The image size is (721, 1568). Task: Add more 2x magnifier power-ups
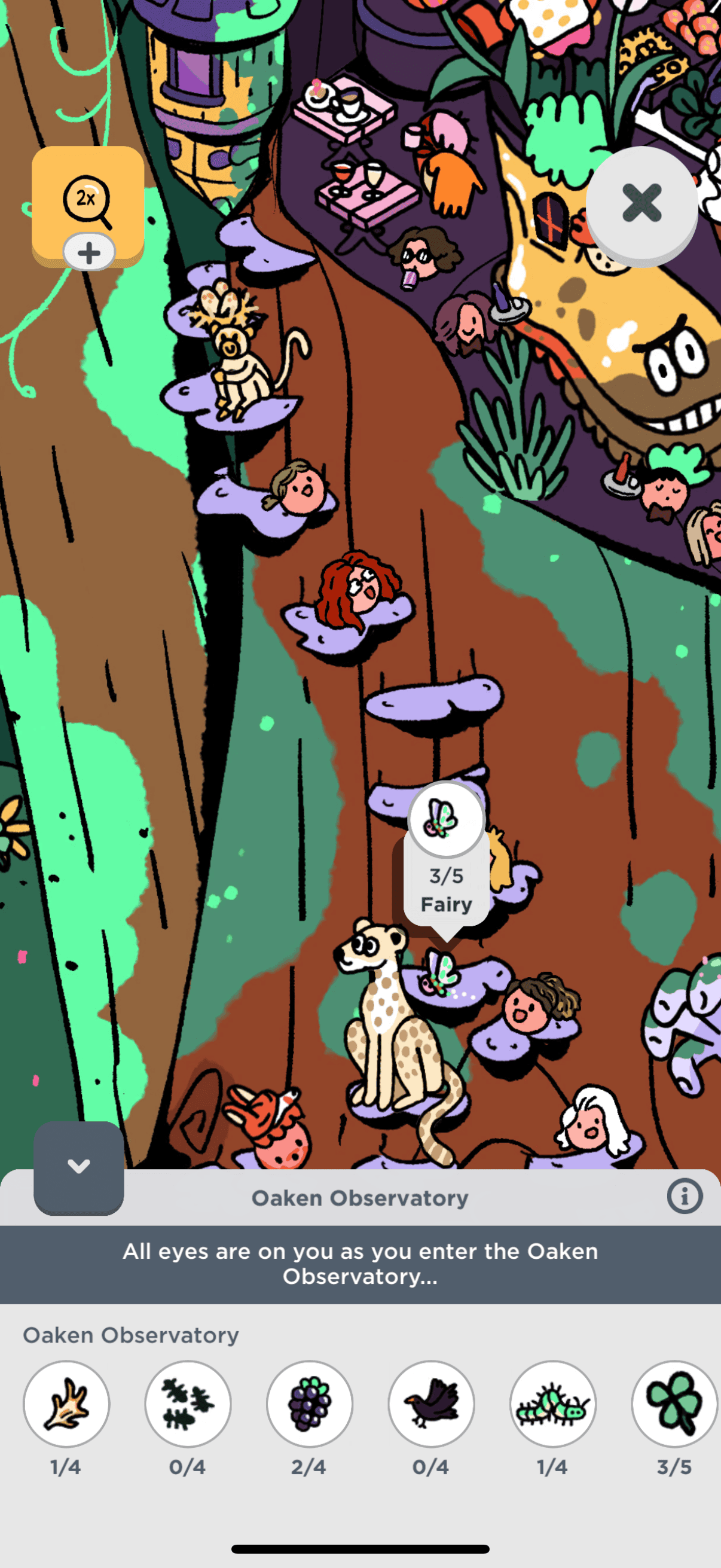89,252
